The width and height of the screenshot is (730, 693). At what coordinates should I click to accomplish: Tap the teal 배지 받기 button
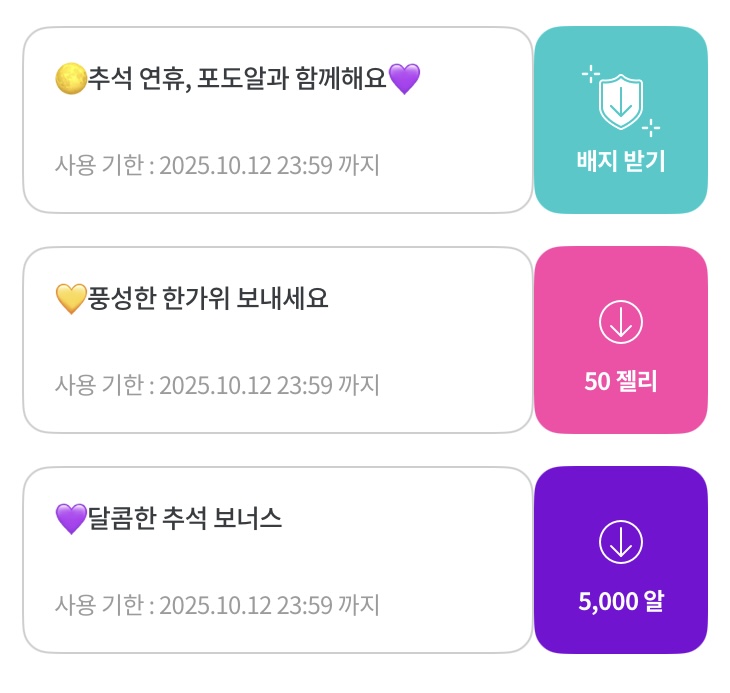[x=620, y=120]
